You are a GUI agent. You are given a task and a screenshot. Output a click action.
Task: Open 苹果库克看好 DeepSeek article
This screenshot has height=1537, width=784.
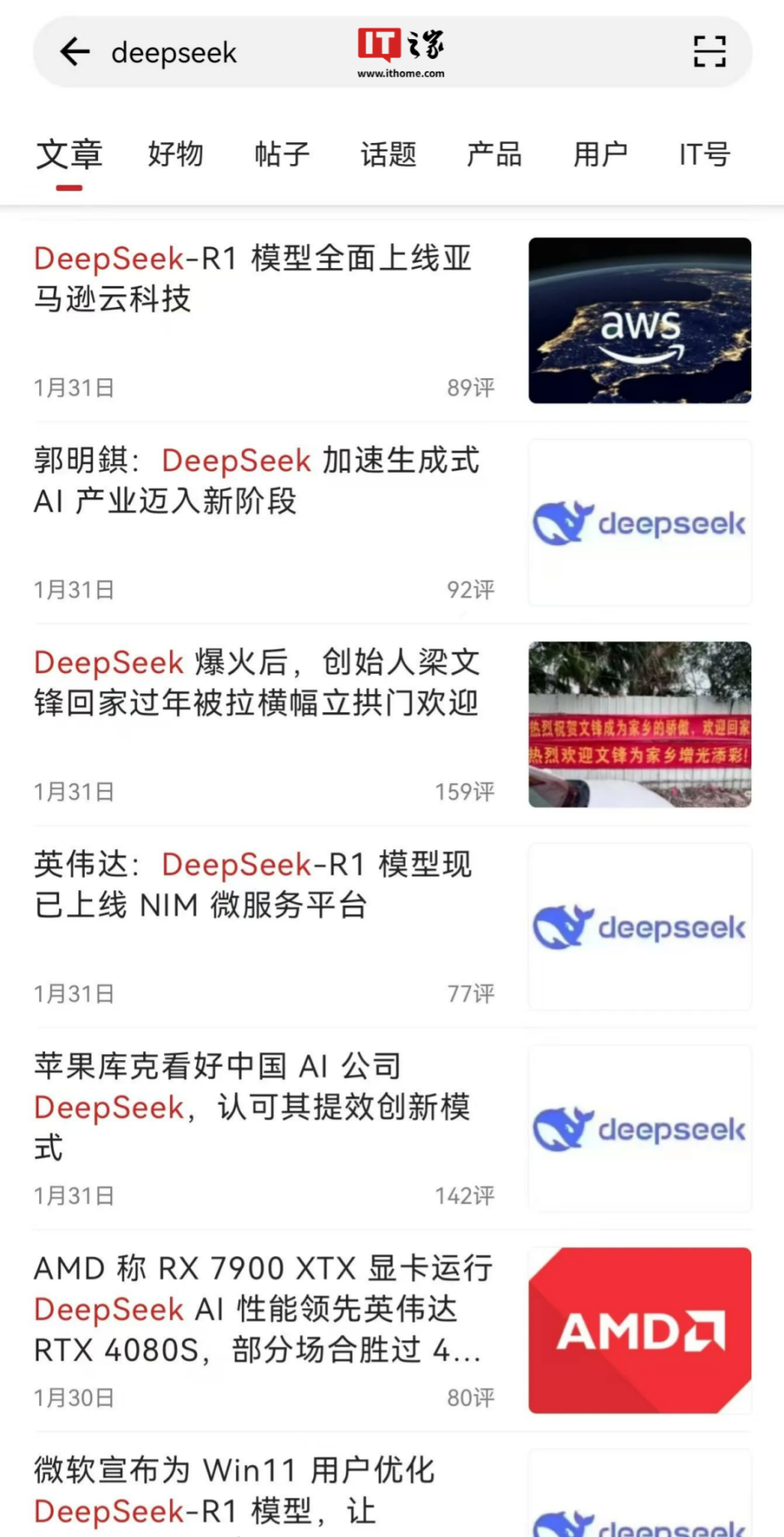click(253, 1106)
